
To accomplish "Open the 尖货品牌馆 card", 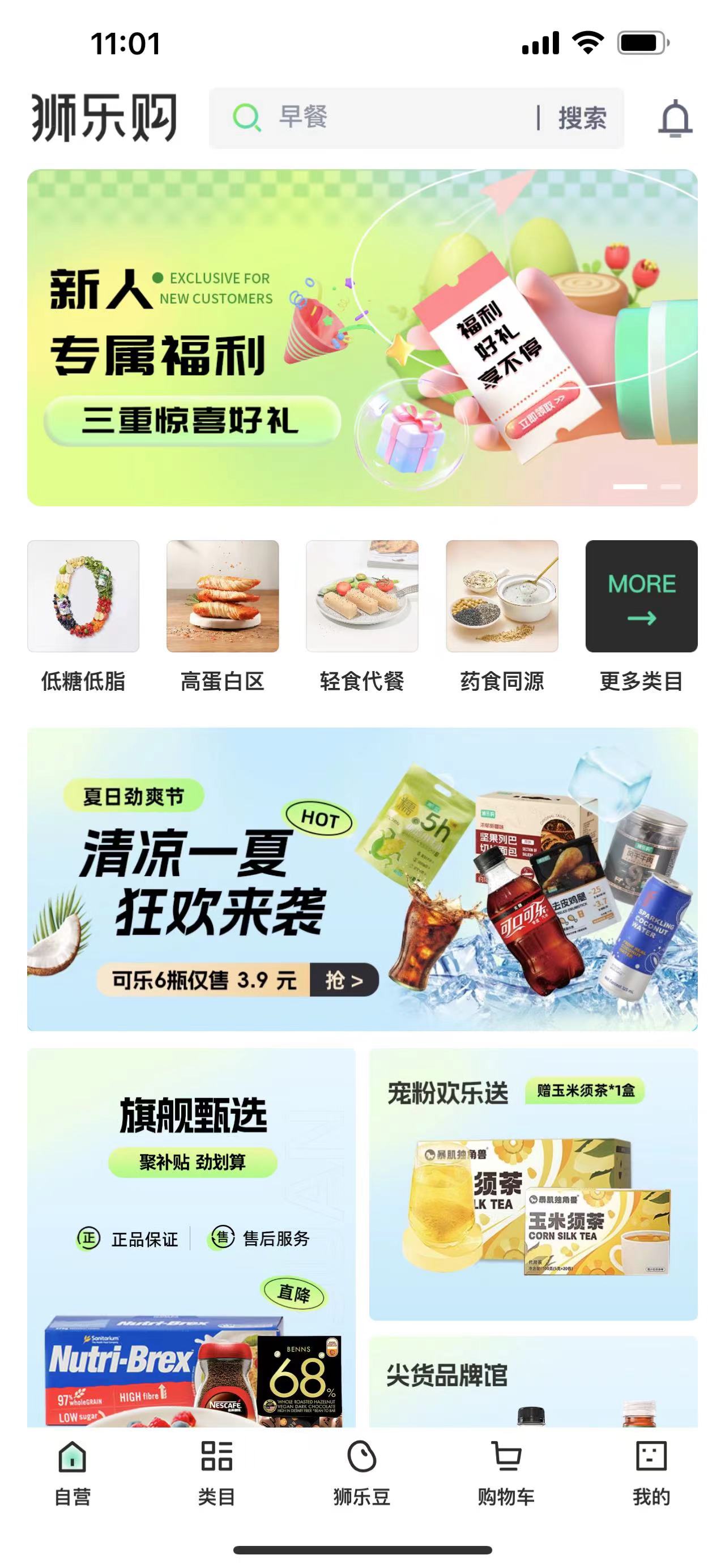I will click(x=532, y=1381).
